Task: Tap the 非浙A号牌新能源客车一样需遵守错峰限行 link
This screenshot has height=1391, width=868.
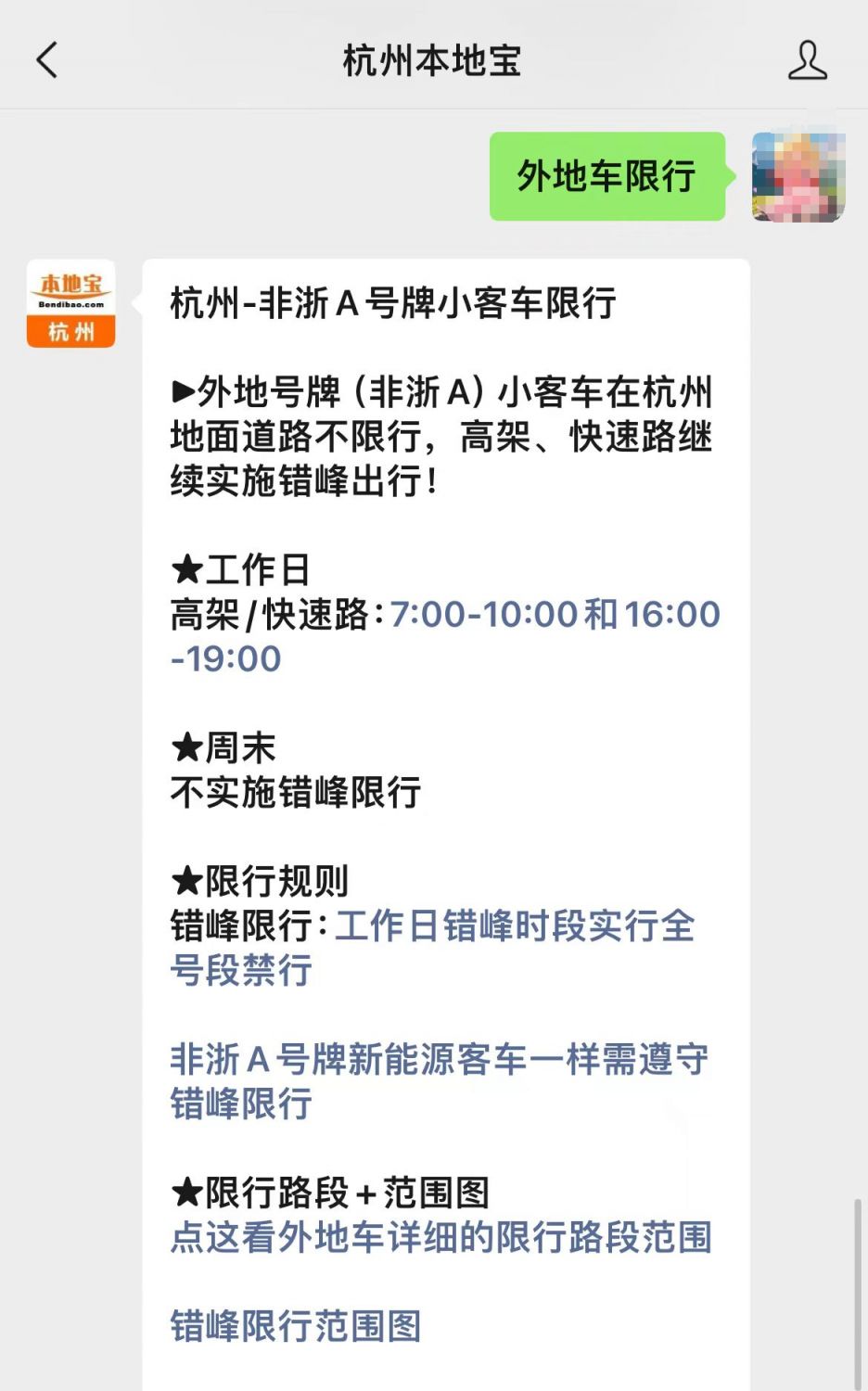Action: [x=440, y=1081]
